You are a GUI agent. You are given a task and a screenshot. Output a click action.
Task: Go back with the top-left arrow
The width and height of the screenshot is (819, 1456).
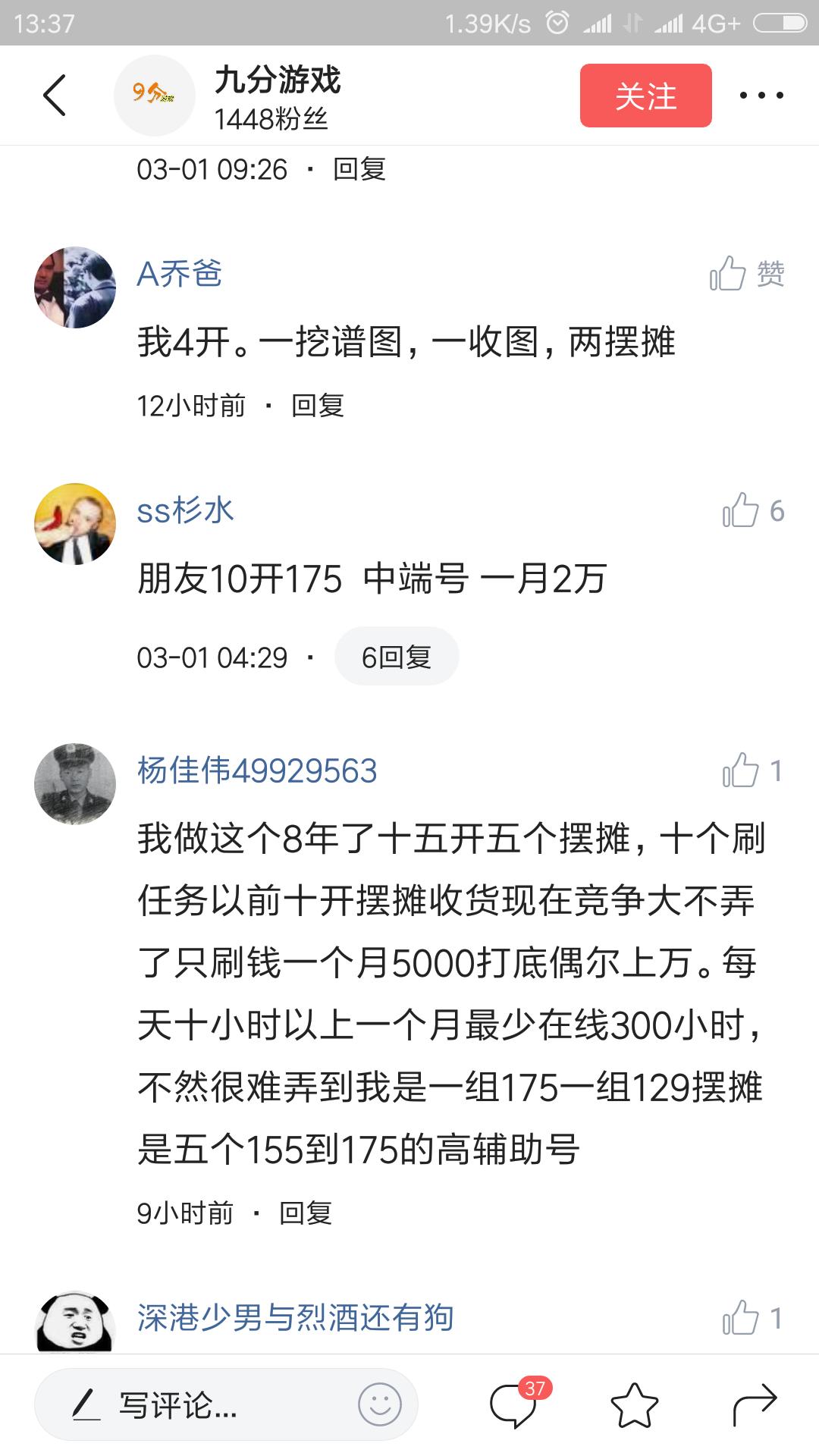[55, 96]
